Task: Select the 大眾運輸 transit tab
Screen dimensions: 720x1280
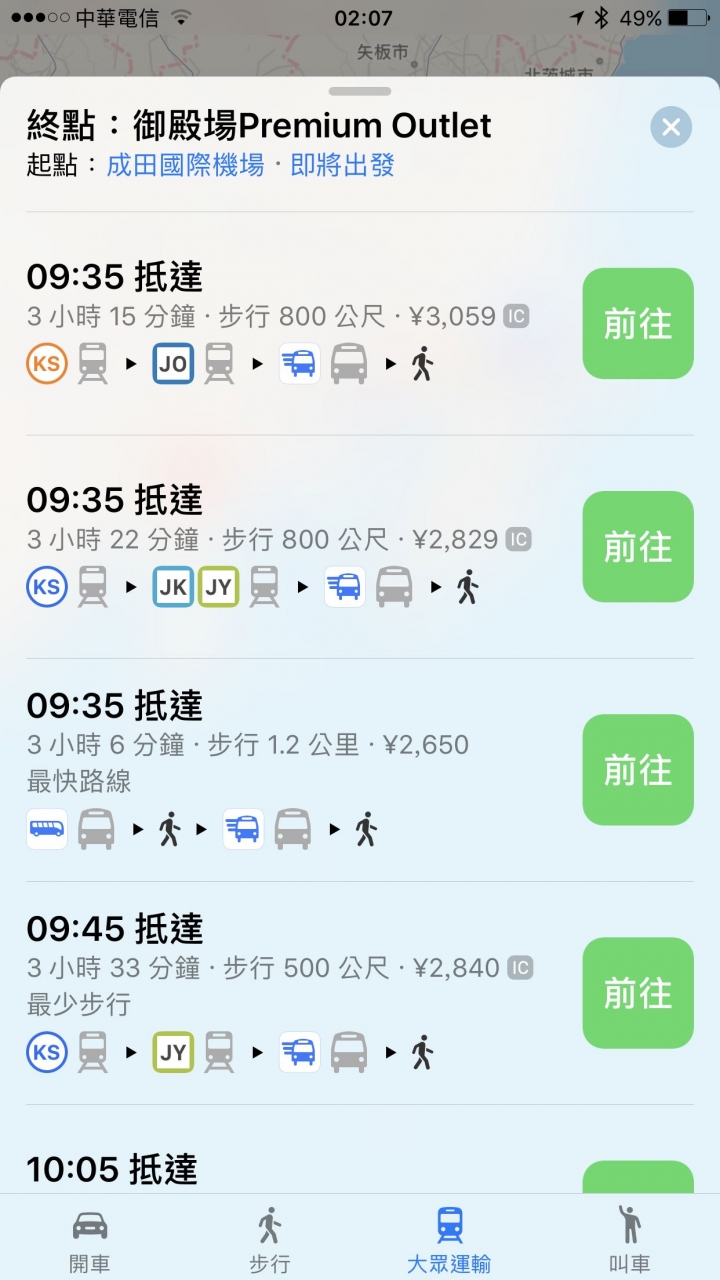Action: [x=450, y=1239]
